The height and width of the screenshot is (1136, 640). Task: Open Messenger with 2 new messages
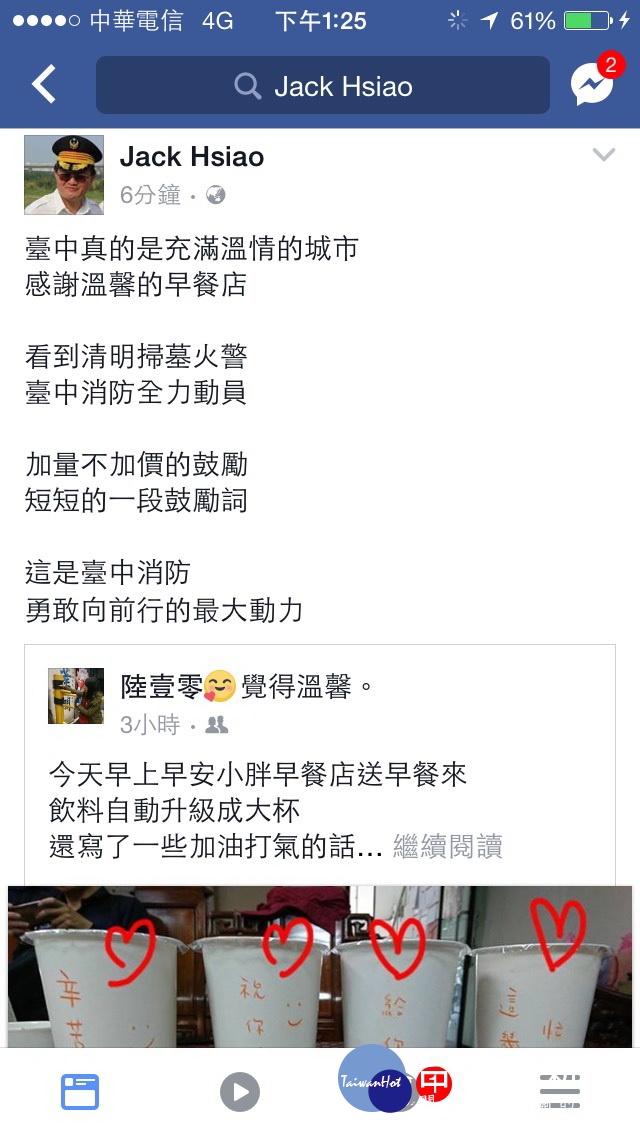592,85
